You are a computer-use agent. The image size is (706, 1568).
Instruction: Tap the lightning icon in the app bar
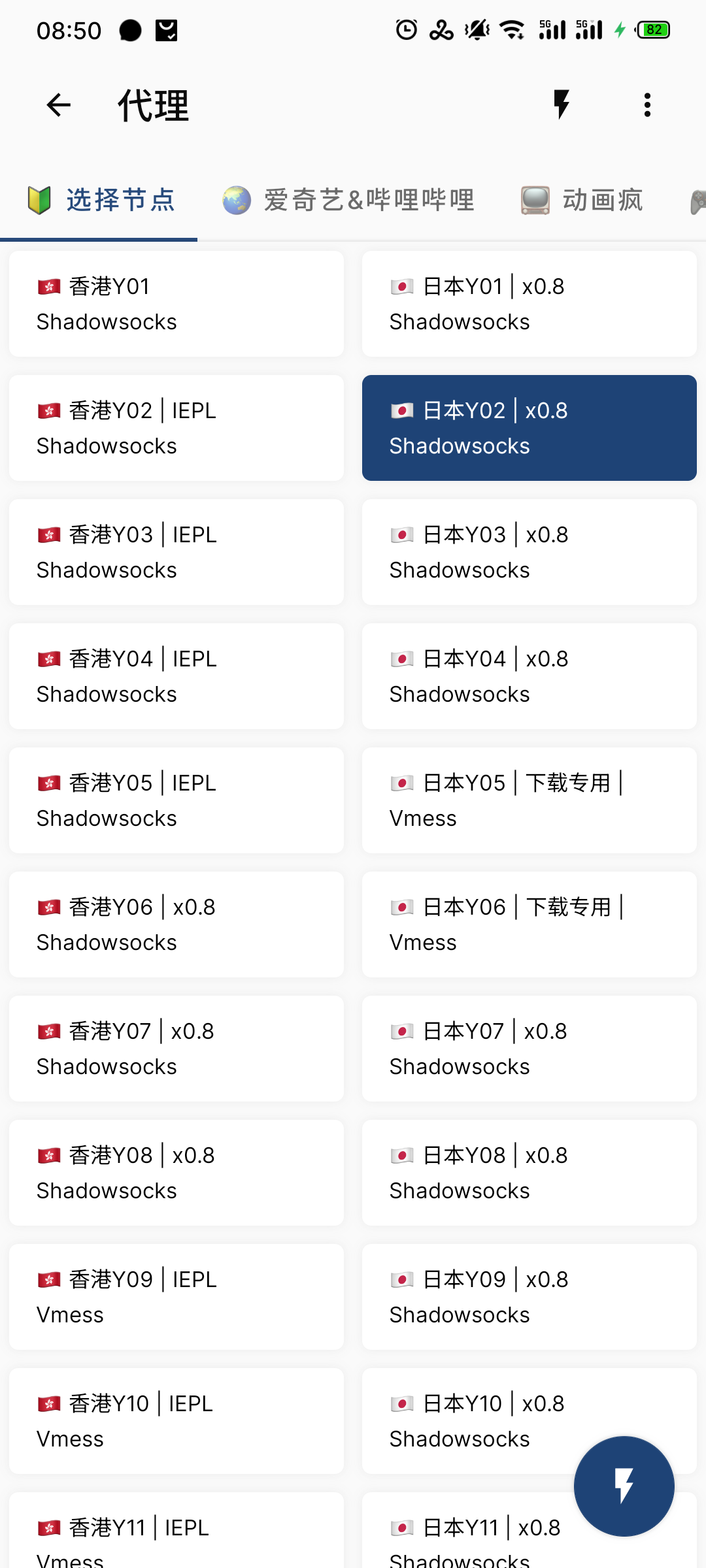click(x=562, y=105)
